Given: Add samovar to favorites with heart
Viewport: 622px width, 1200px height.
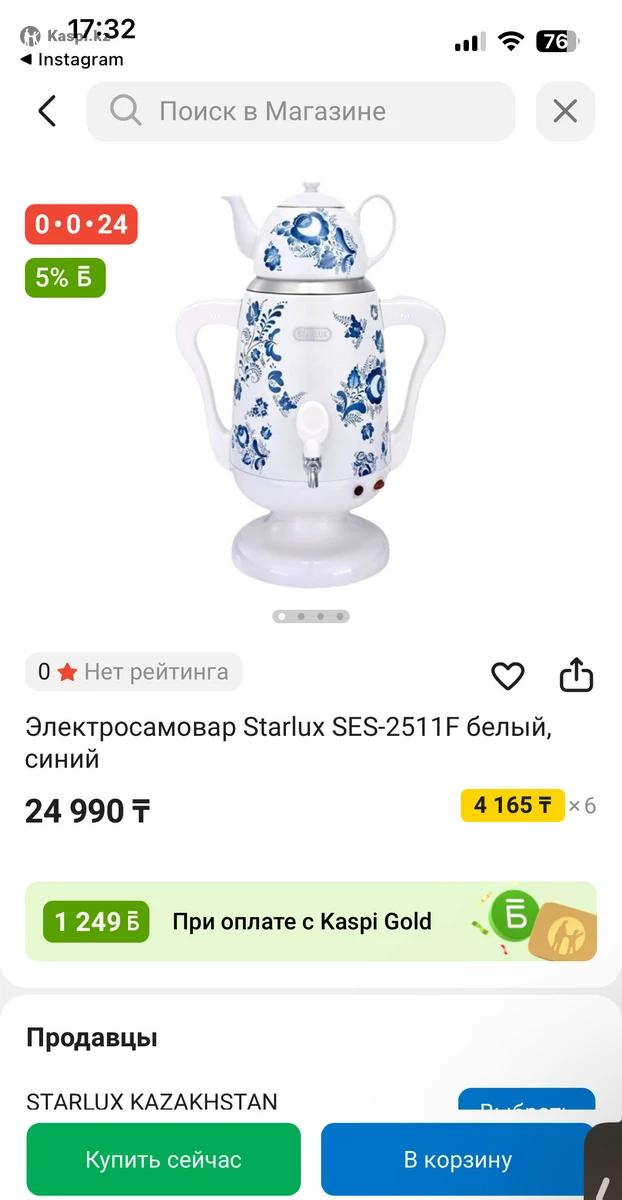Looking at the screenshot, I should coord(508,677).
